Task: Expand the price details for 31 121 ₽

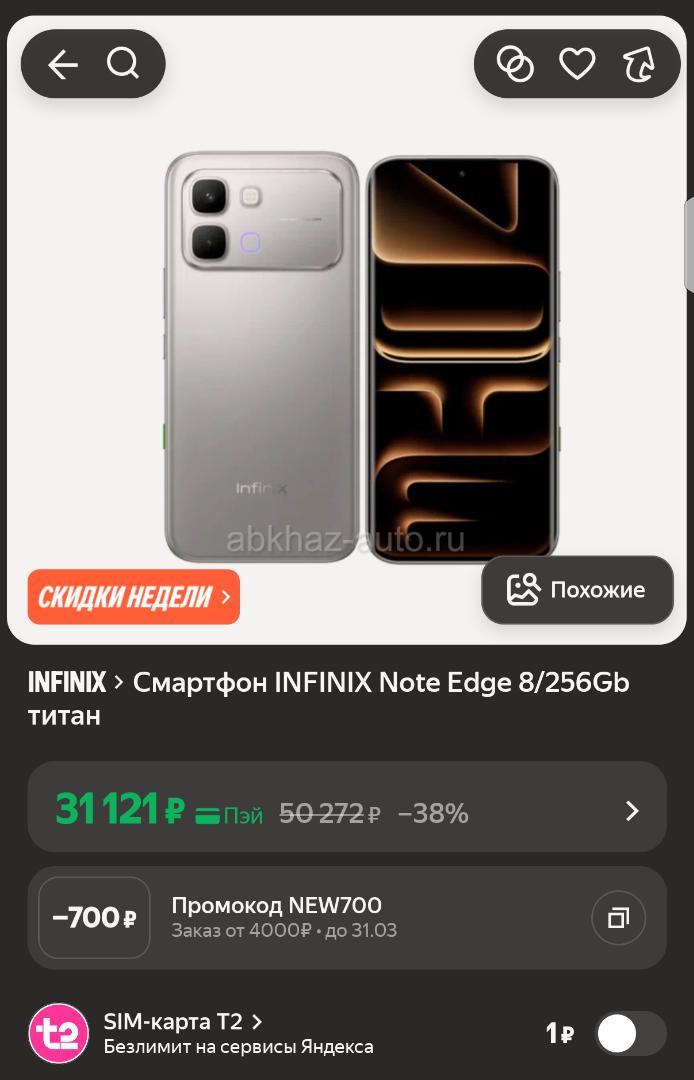Action: click(x=631, y=811)
